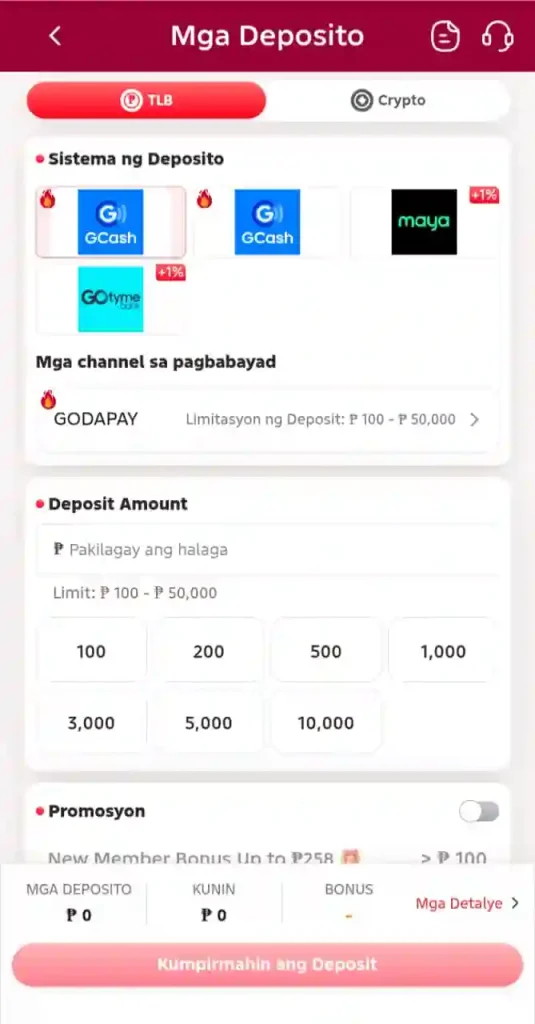Open Mga Detalye link
The height and width of the screenshot is (1024, 535).
(468, 903)
